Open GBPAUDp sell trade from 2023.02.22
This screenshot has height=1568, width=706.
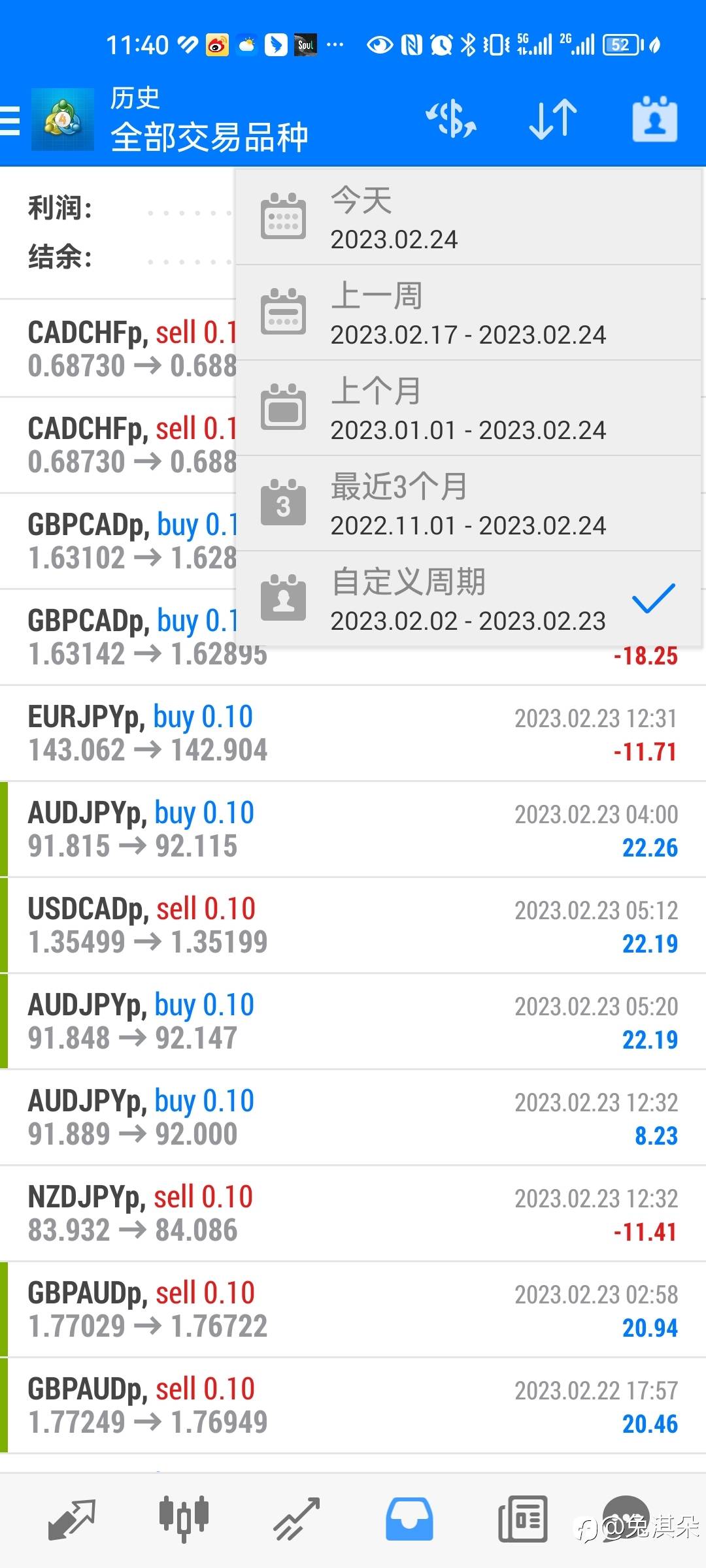tap(353, 1405)
